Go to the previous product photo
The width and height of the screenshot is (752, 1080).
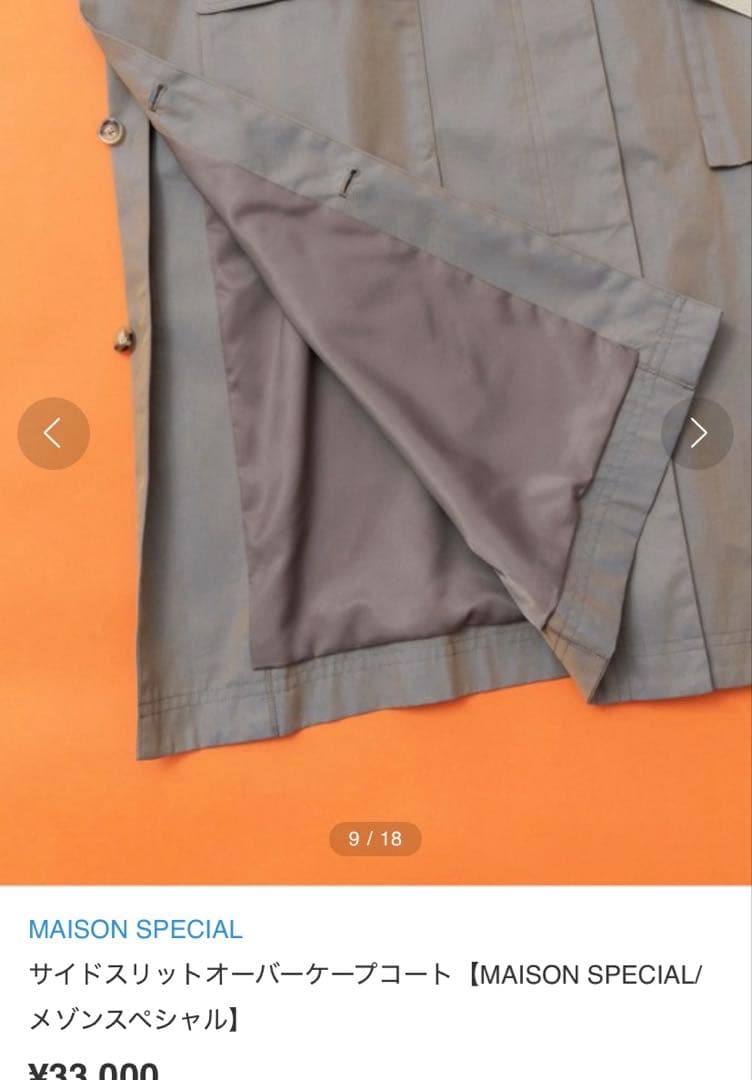click(x=53, y=433)
